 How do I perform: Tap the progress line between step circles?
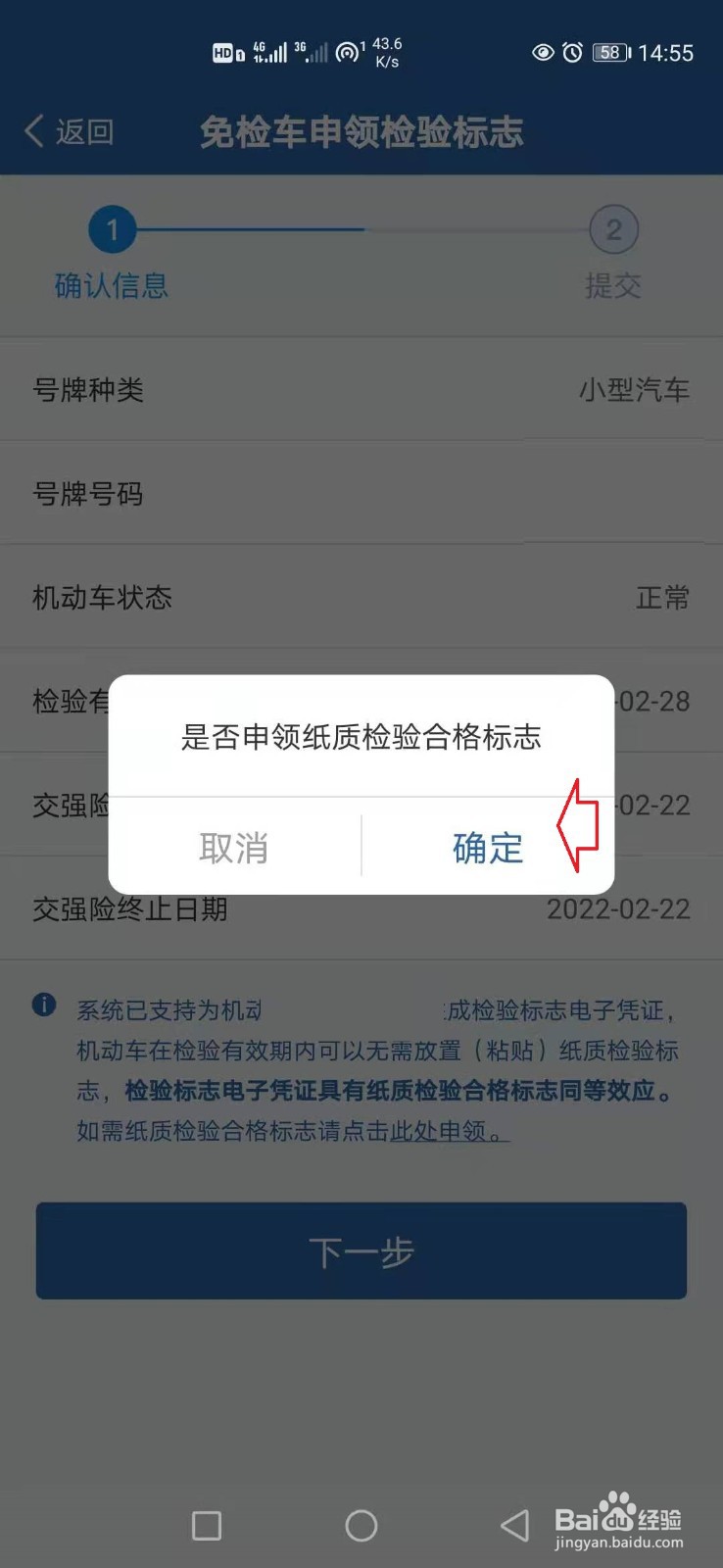coord(362,229)
